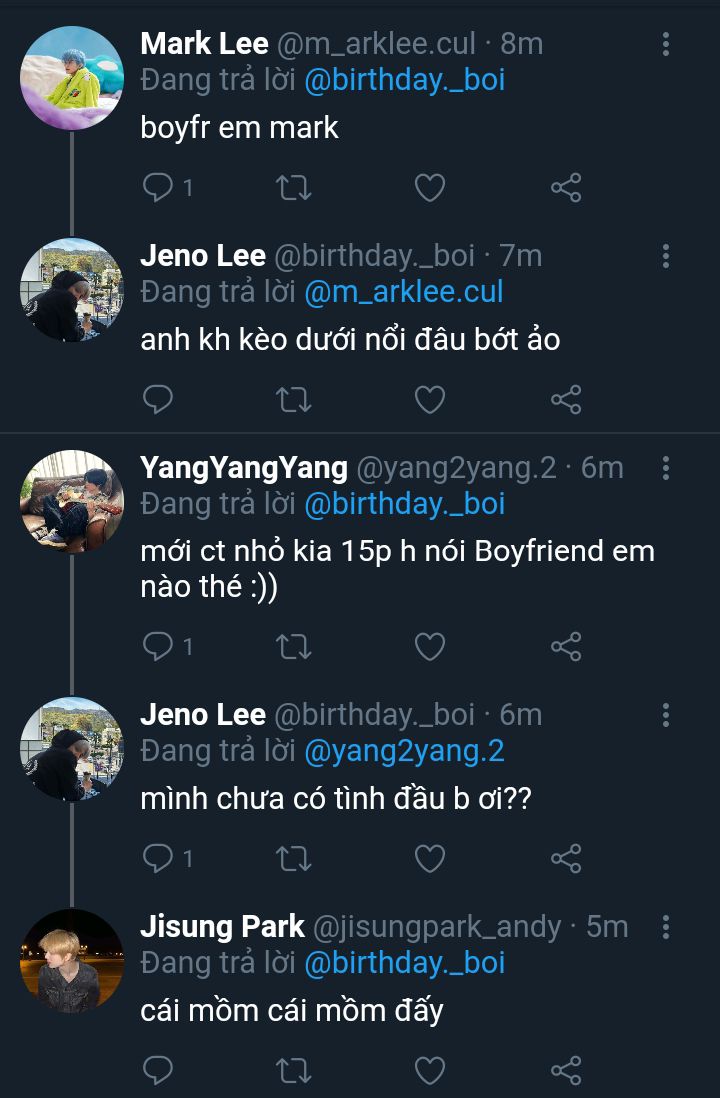Image resolution: width=720 pixels, height=1098 pixels.
Task: Share Jeno Lee's "anh kh kèo dưới" tweet
Action: coord(566,400)
